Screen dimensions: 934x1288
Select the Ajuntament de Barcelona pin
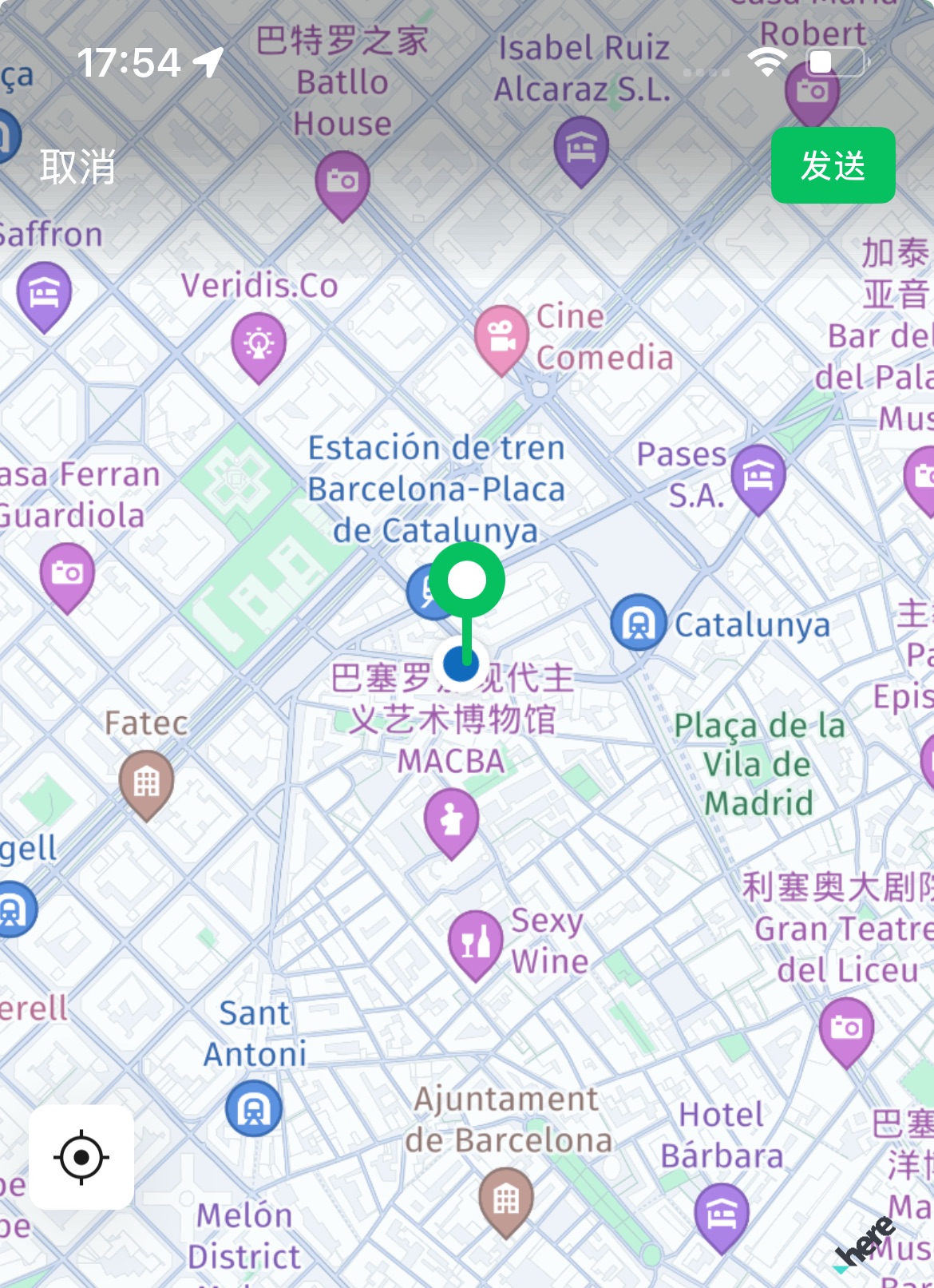click(506, 1198)
